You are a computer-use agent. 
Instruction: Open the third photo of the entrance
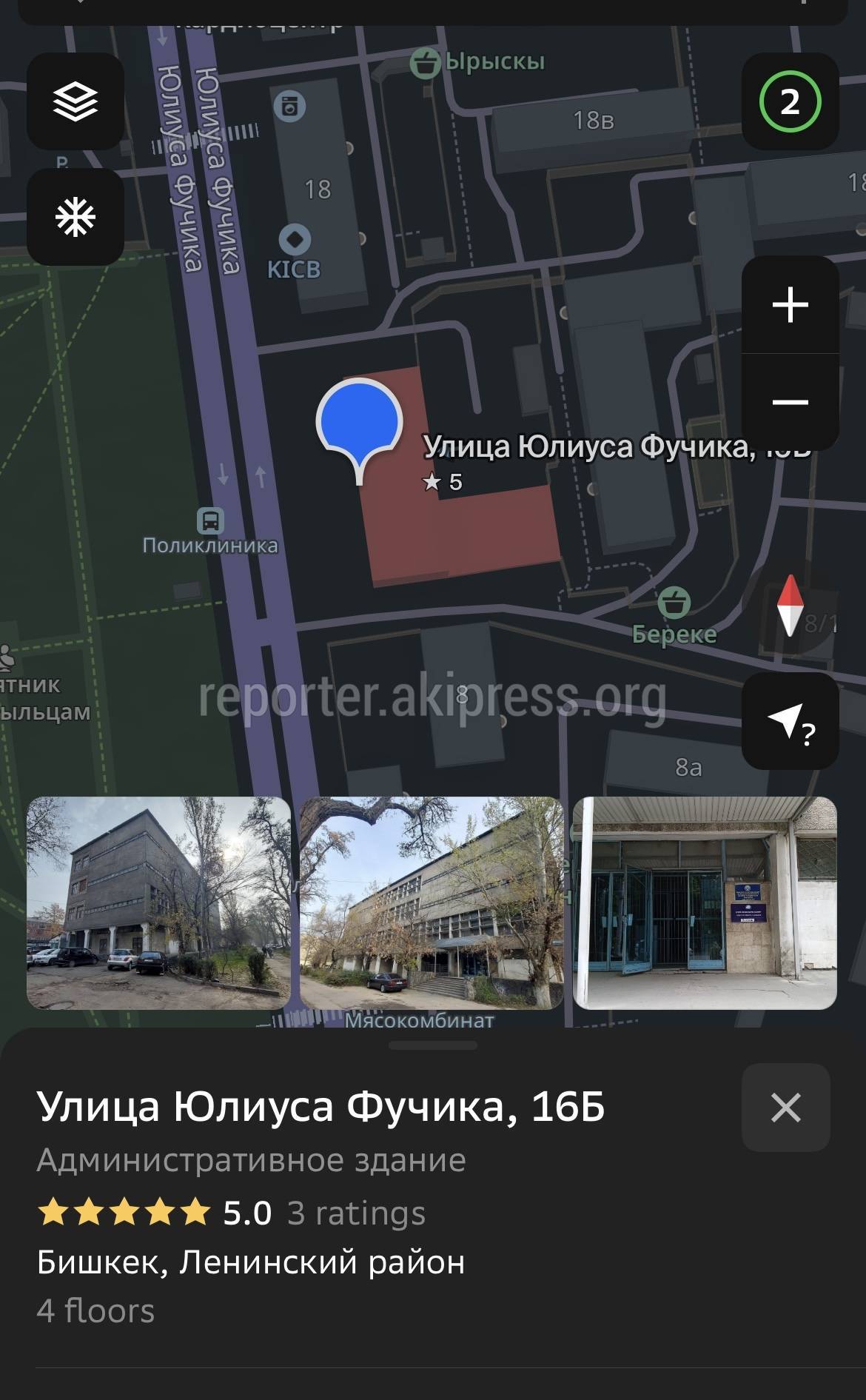705,902
